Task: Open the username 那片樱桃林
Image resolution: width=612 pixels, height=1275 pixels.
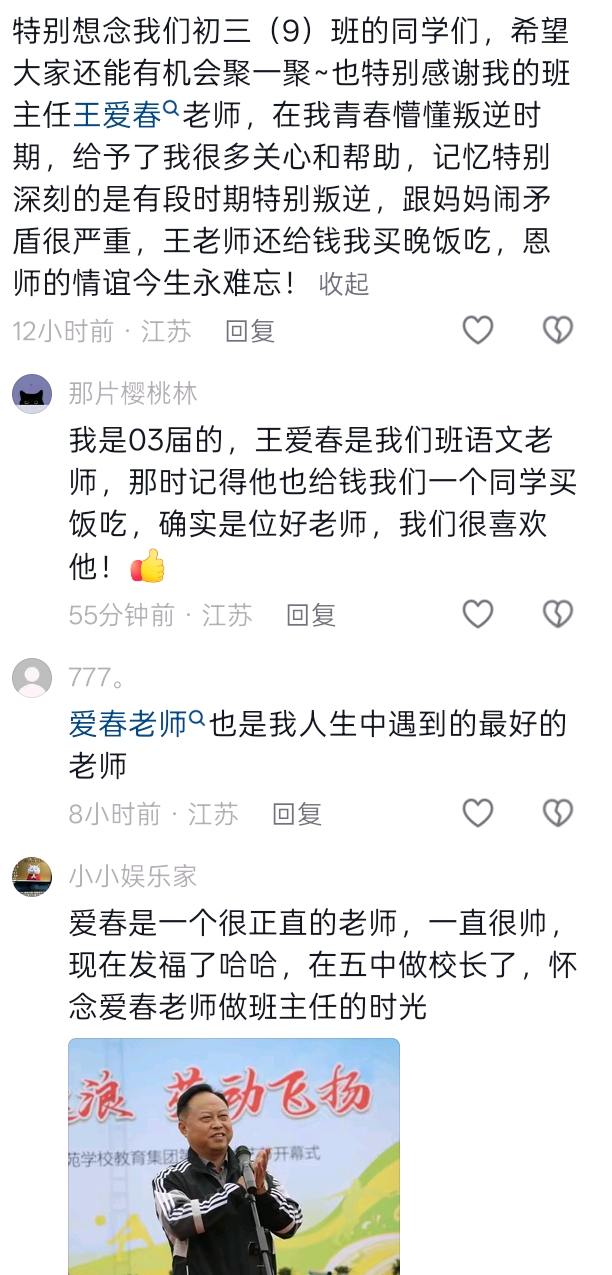Action: coord(133,394)
